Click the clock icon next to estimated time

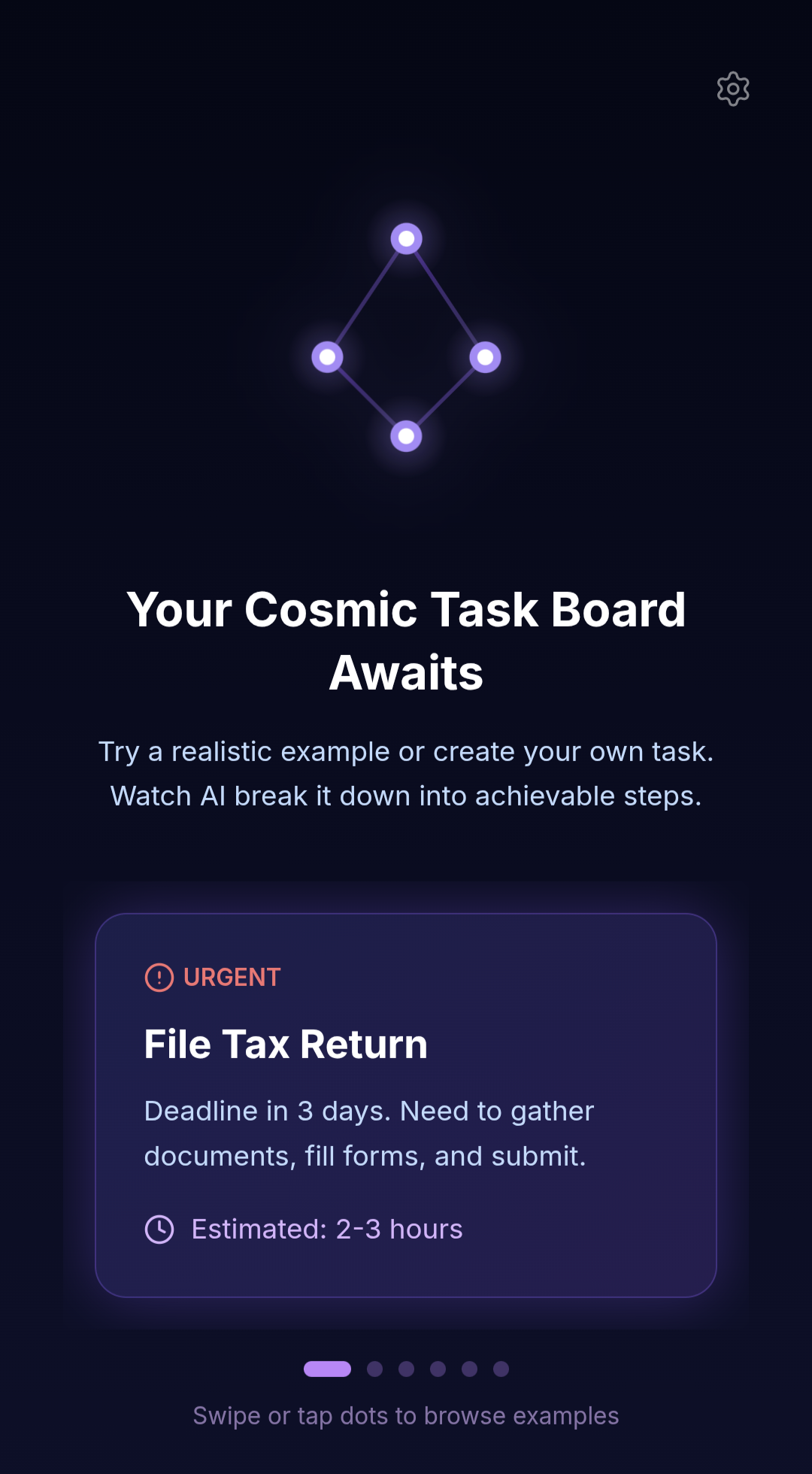coord(159,1228)
